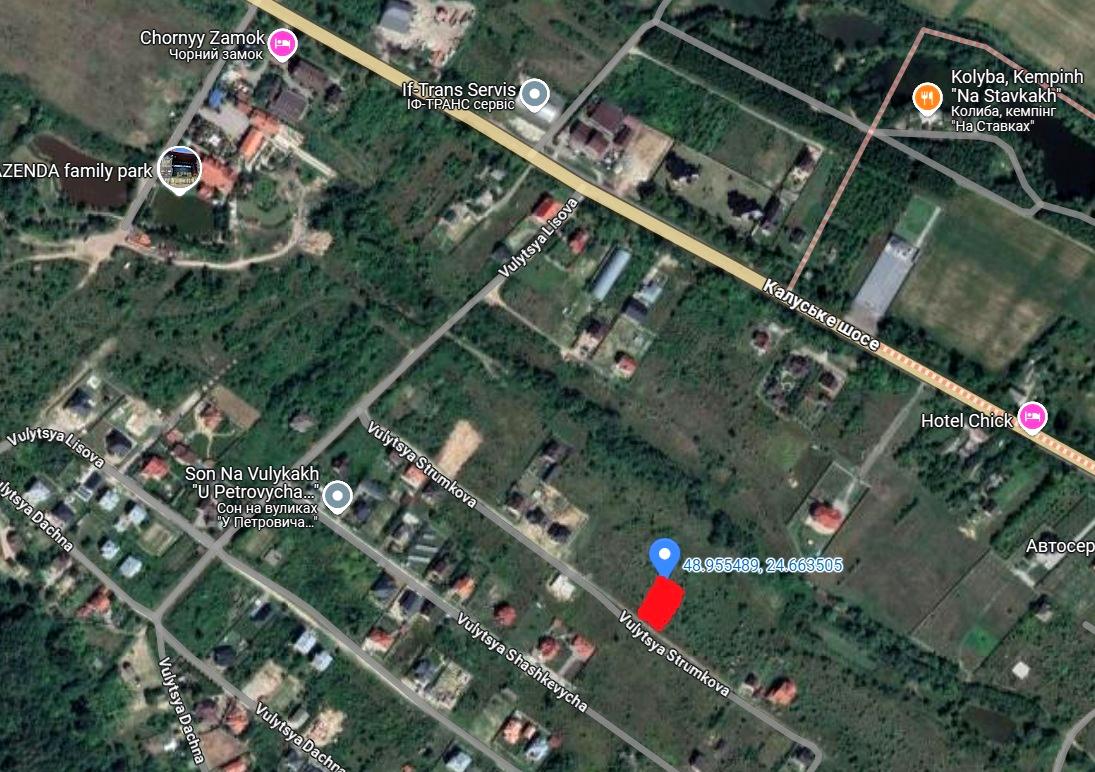1095x772 pixels.
Task: Tap the HAZENDA family park photo marker
Action: pyautogui.click(x=180, y=168)
